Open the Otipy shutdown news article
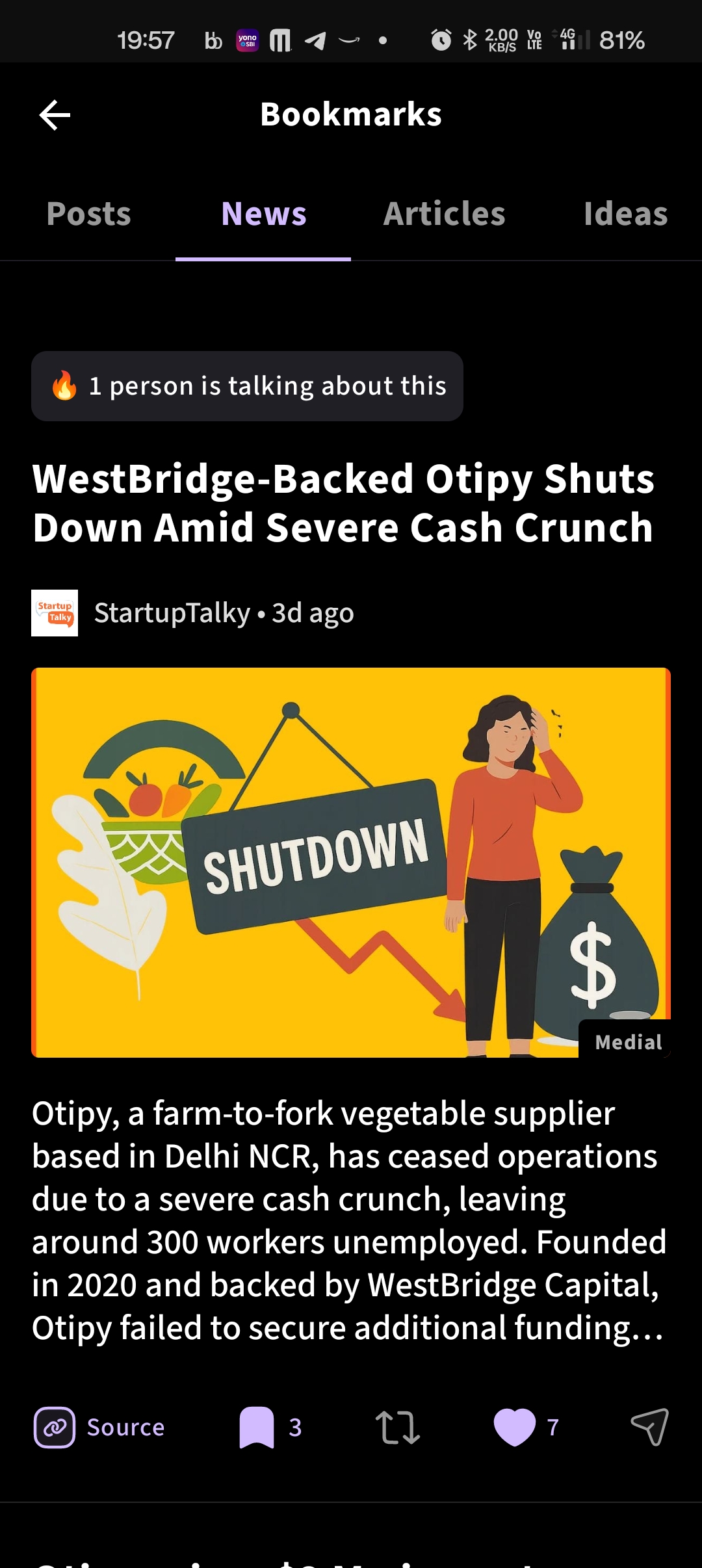 click(x=343, y=503)
